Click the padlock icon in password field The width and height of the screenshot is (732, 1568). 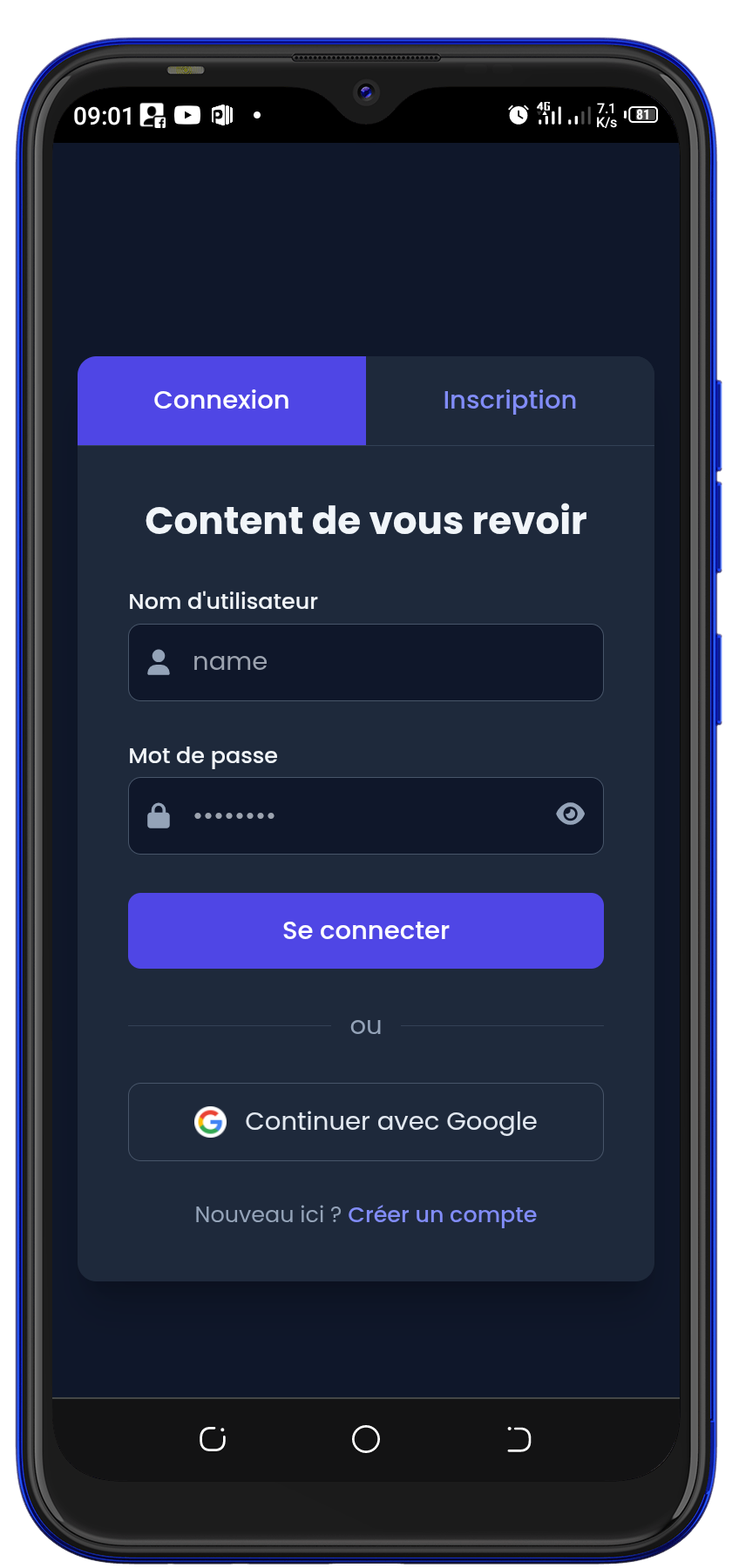(158, 815)
